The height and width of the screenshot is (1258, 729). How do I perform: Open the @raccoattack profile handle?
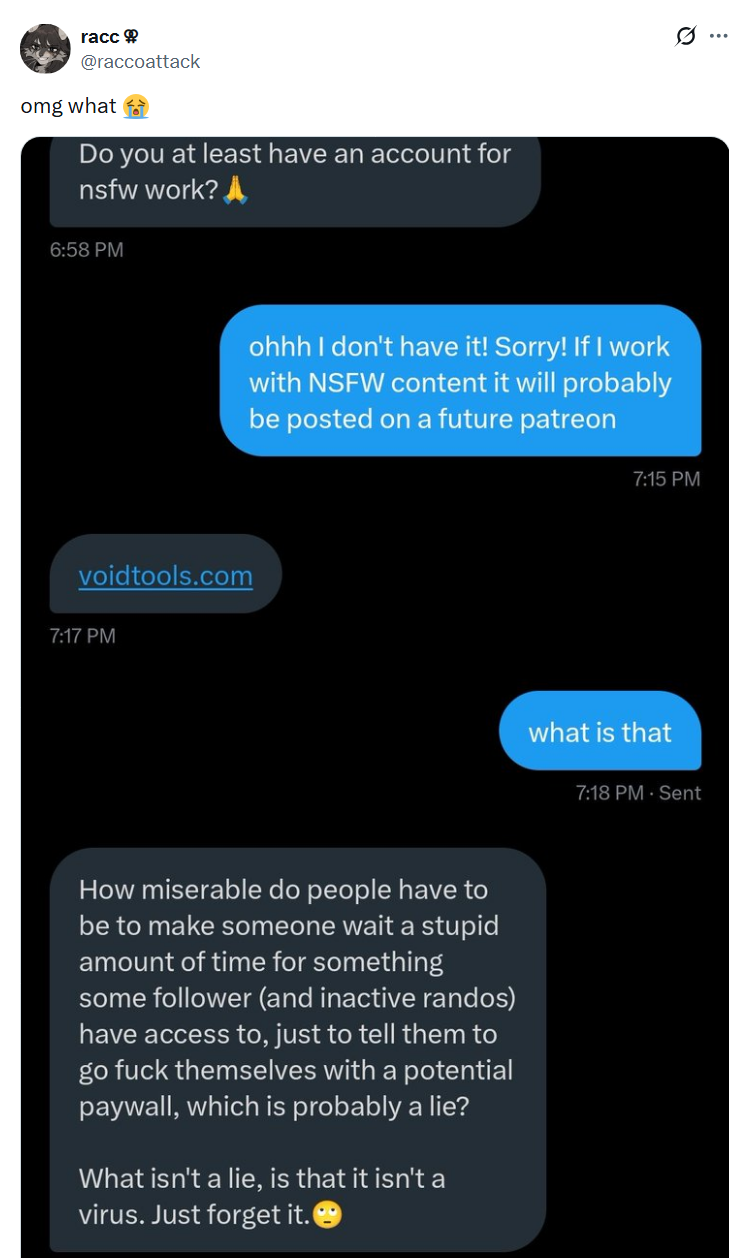(140, 62)
